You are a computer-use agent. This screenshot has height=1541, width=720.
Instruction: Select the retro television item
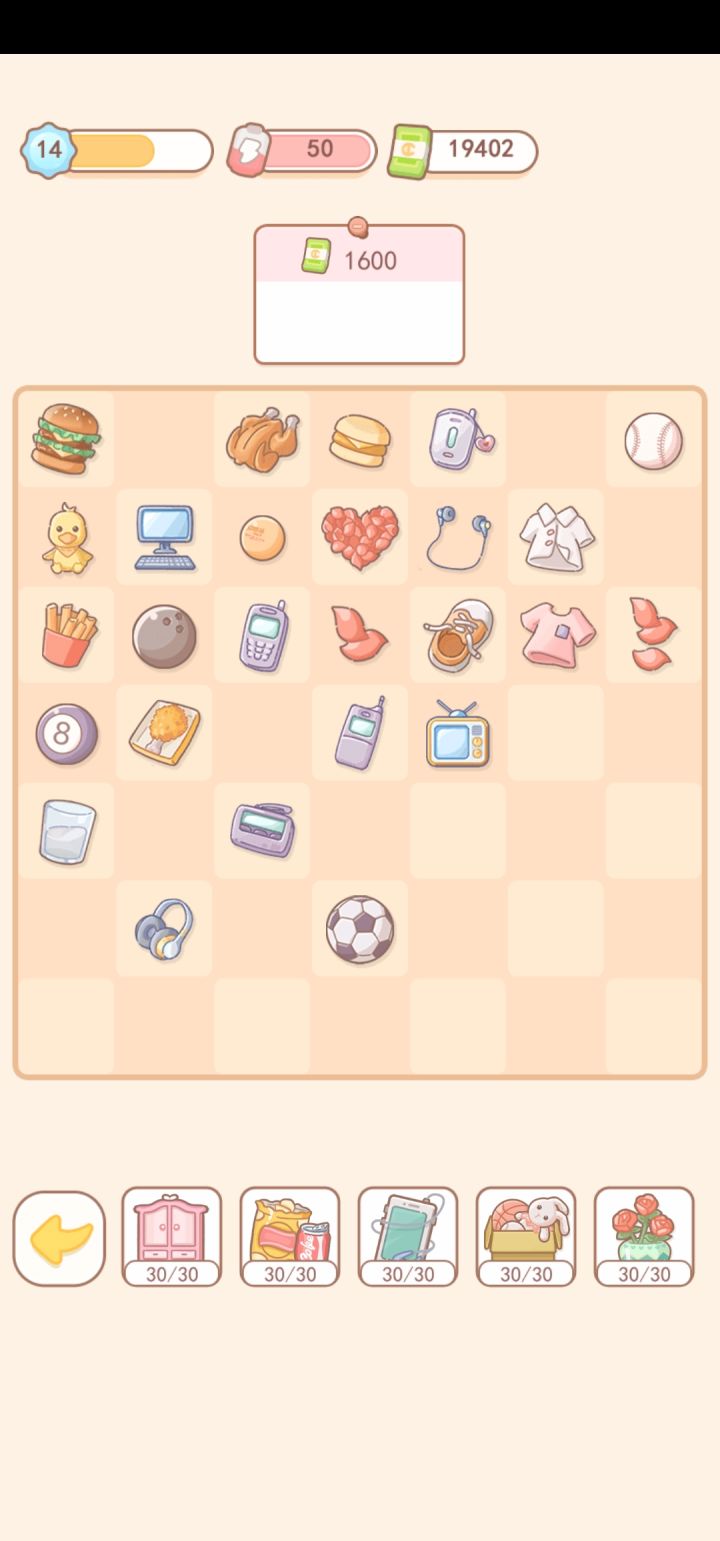458,734
